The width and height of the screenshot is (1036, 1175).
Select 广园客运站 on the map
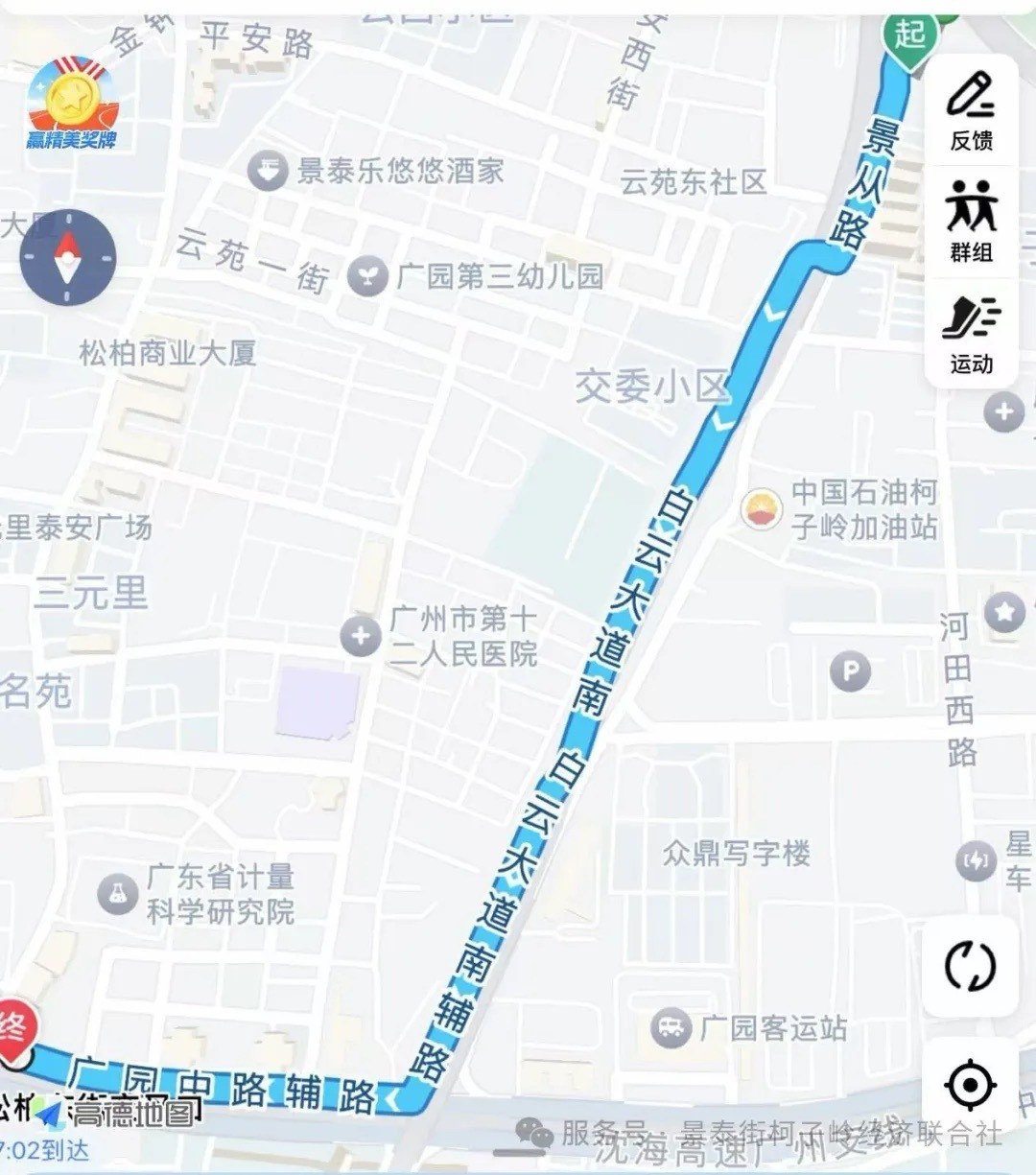[671, 1028]
